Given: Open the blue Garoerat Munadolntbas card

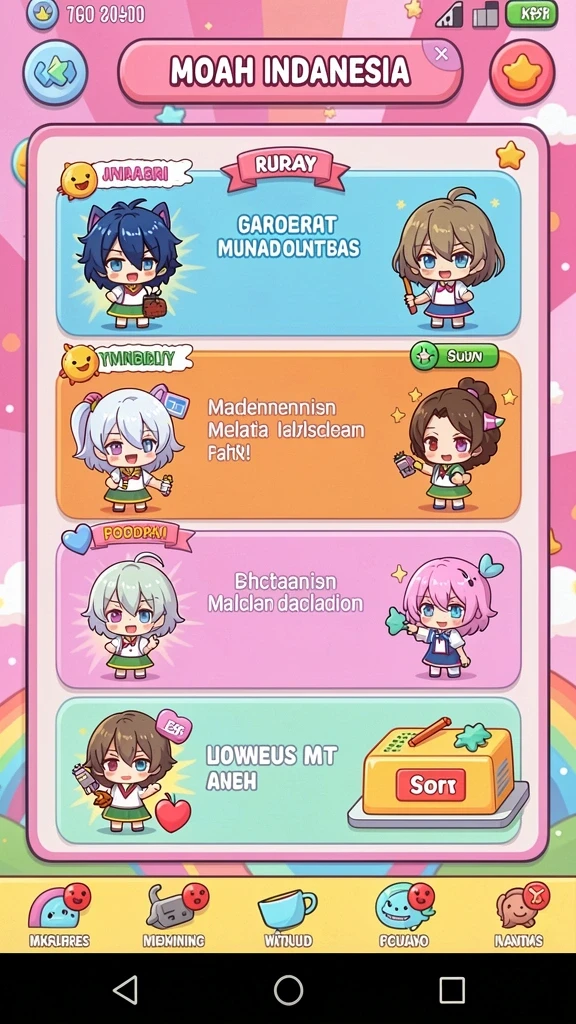Looking at the screenshot, I should tap(288, 253).
